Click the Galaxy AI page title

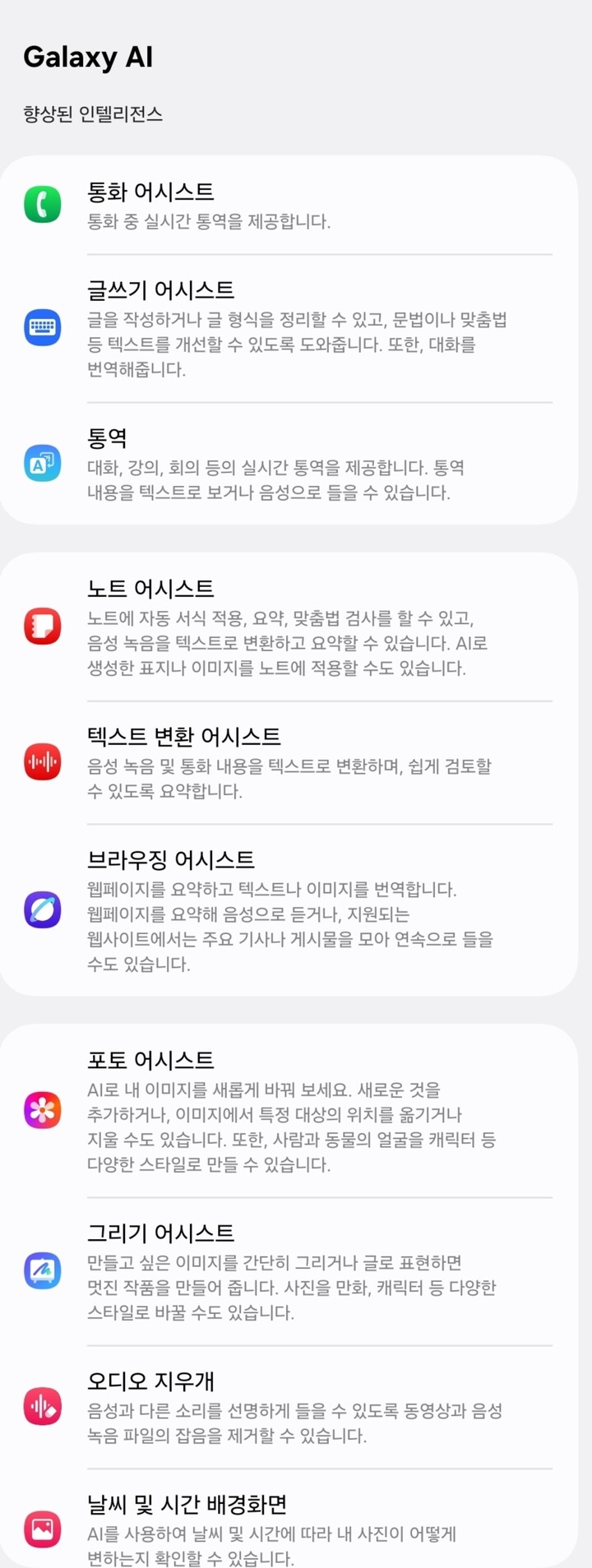(89, 56)
